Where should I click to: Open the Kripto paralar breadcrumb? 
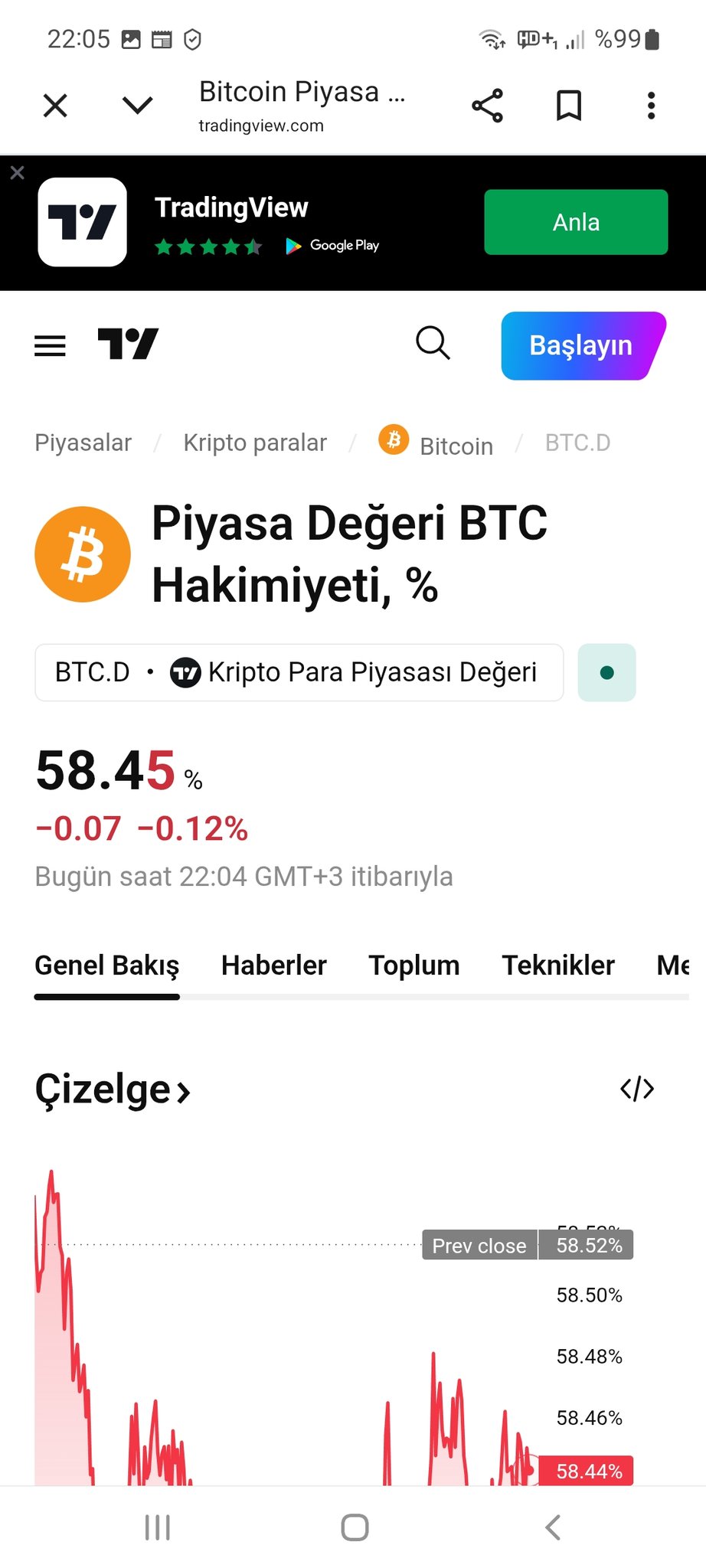tap(255, 443)
